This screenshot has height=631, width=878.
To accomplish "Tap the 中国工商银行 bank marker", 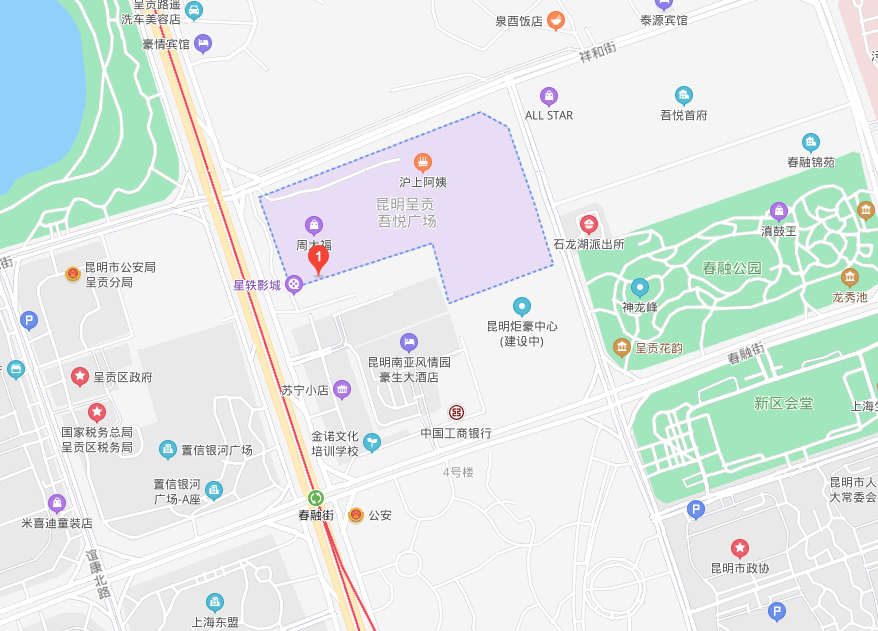I will 456,412.
